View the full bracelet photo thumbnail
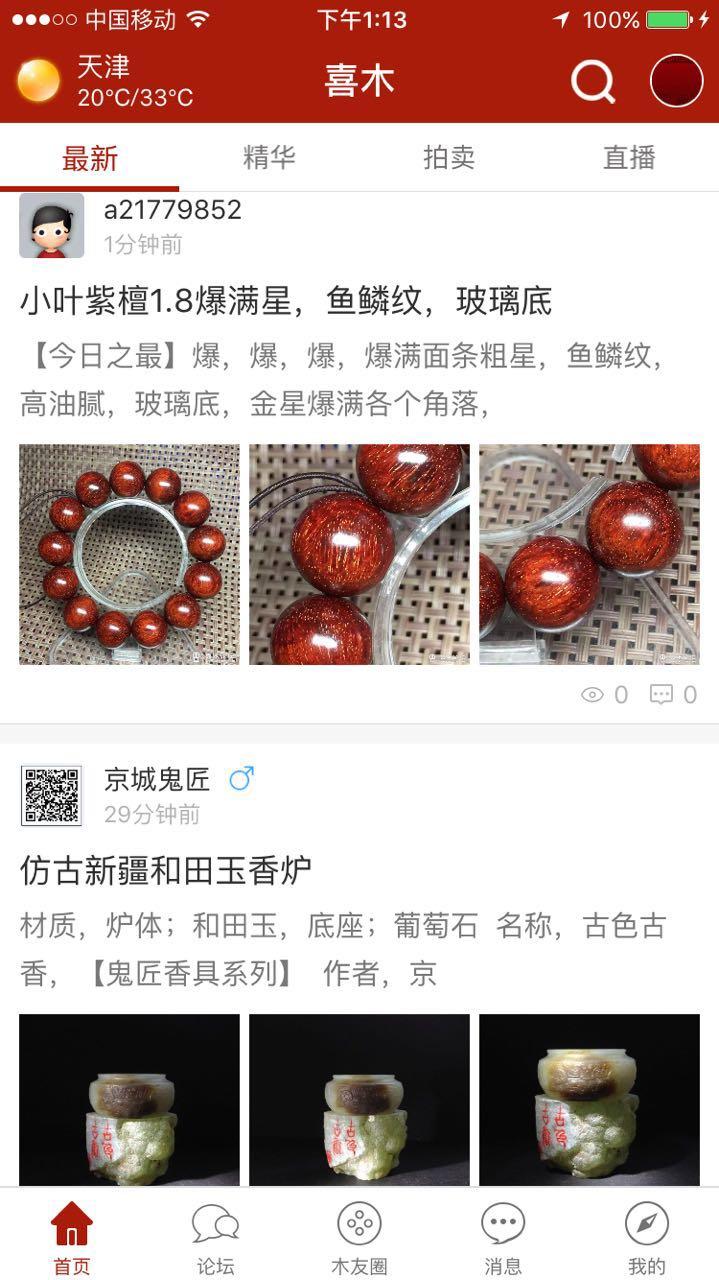 click(x=129, y=554)
